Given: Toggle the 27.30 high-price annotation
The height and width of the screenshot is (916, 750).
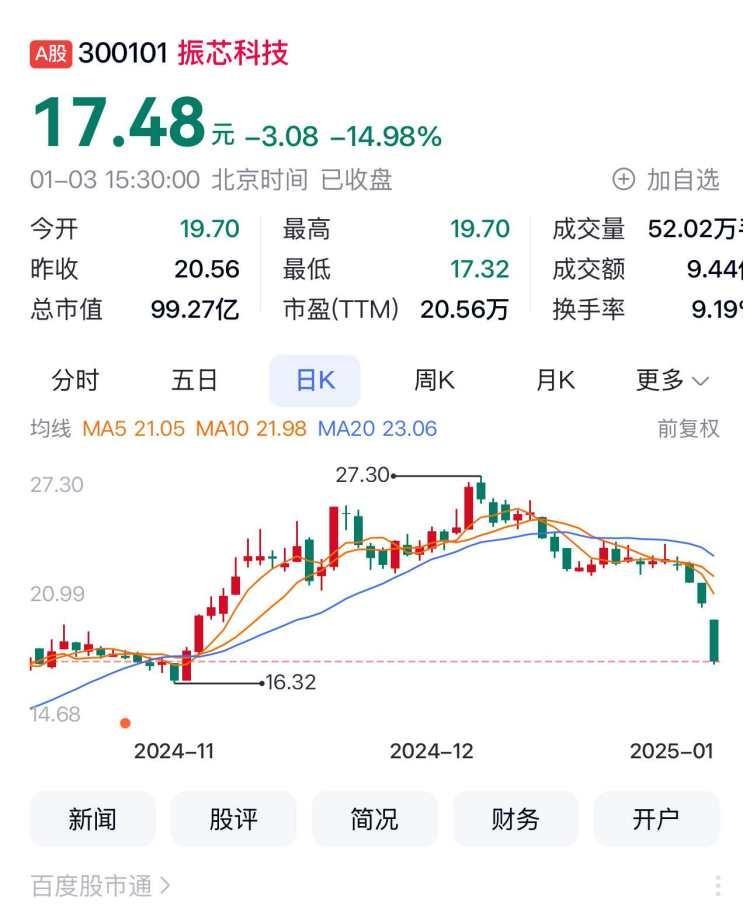Looking at the screenshot, I should click(363, 475).
